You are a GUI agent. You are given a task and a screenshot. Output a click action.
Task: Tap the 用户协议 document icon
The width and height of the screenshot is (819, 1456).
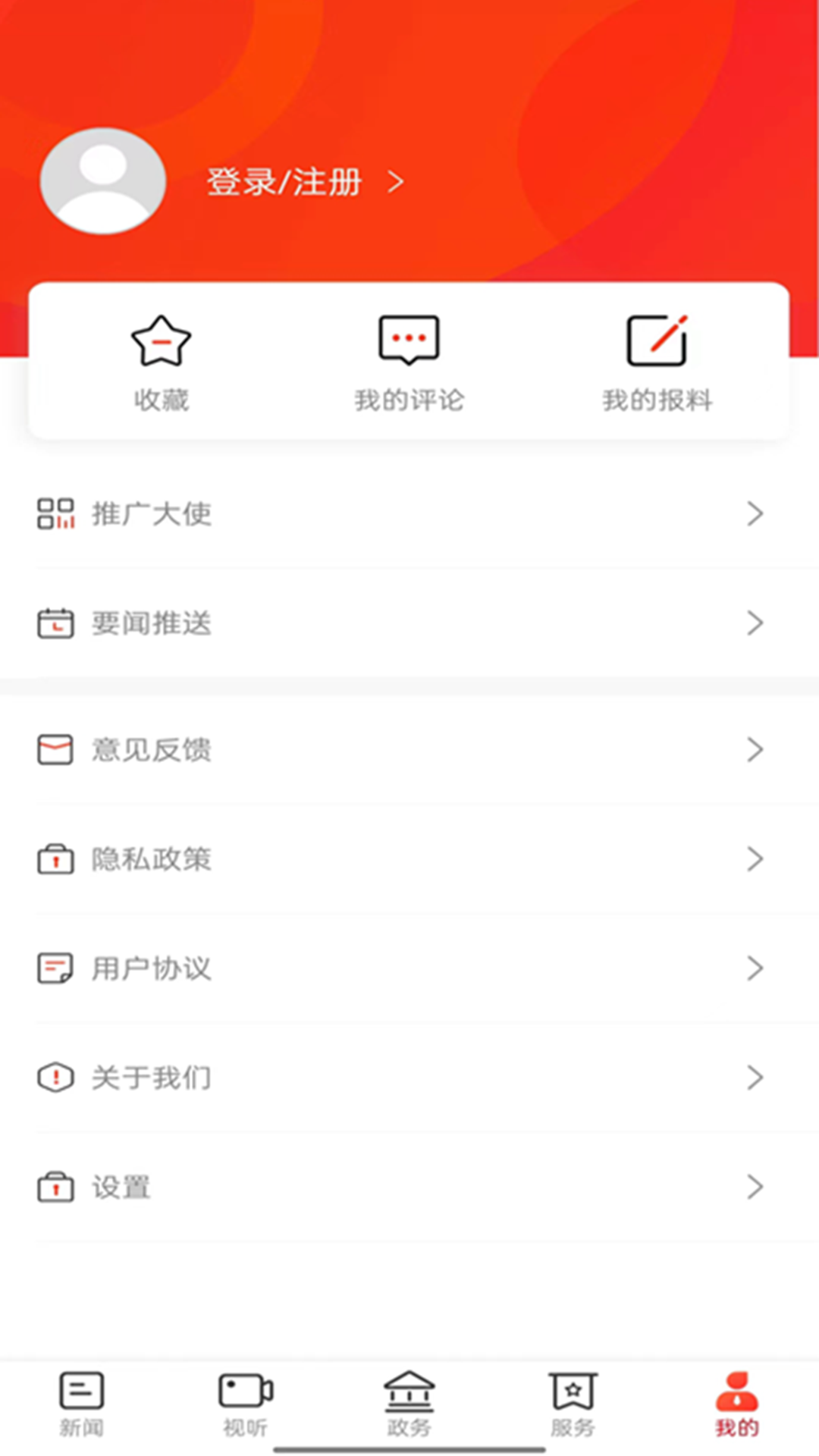click(x=55, y=968)
